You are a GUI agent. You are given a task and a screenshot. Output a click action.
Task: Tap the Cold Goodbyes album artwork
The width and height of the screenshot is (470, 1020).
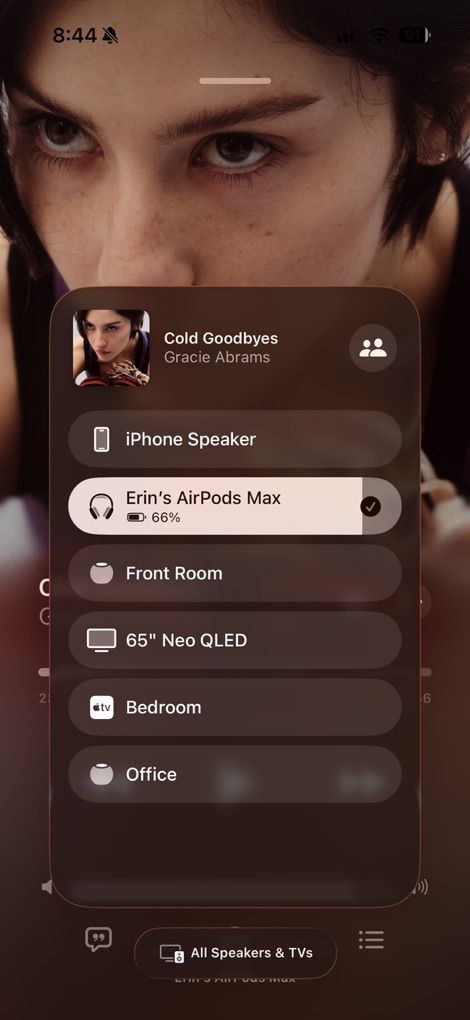(111, 348)
